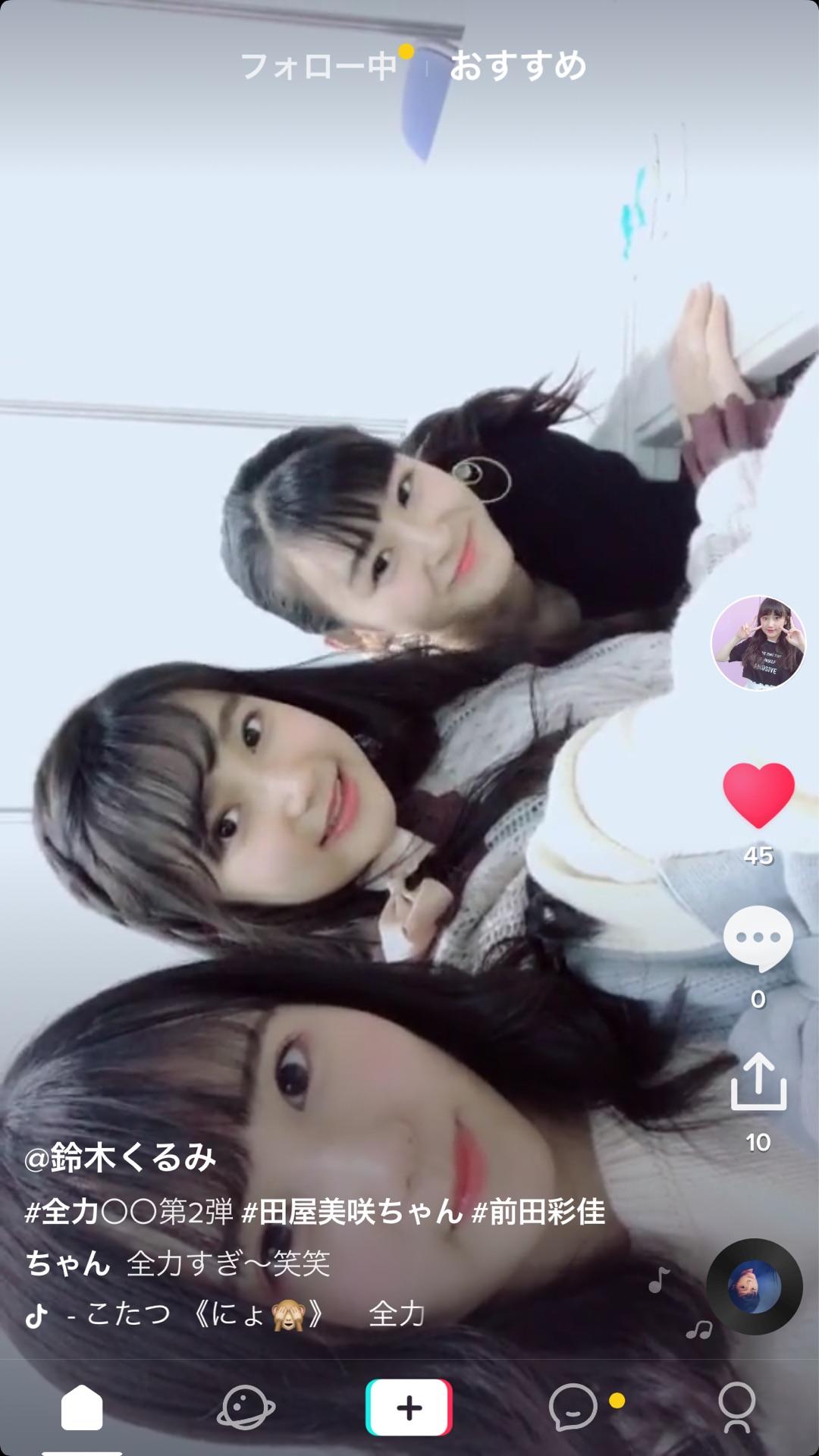Open the Discover planet tab

click(x=246, y=1407)
